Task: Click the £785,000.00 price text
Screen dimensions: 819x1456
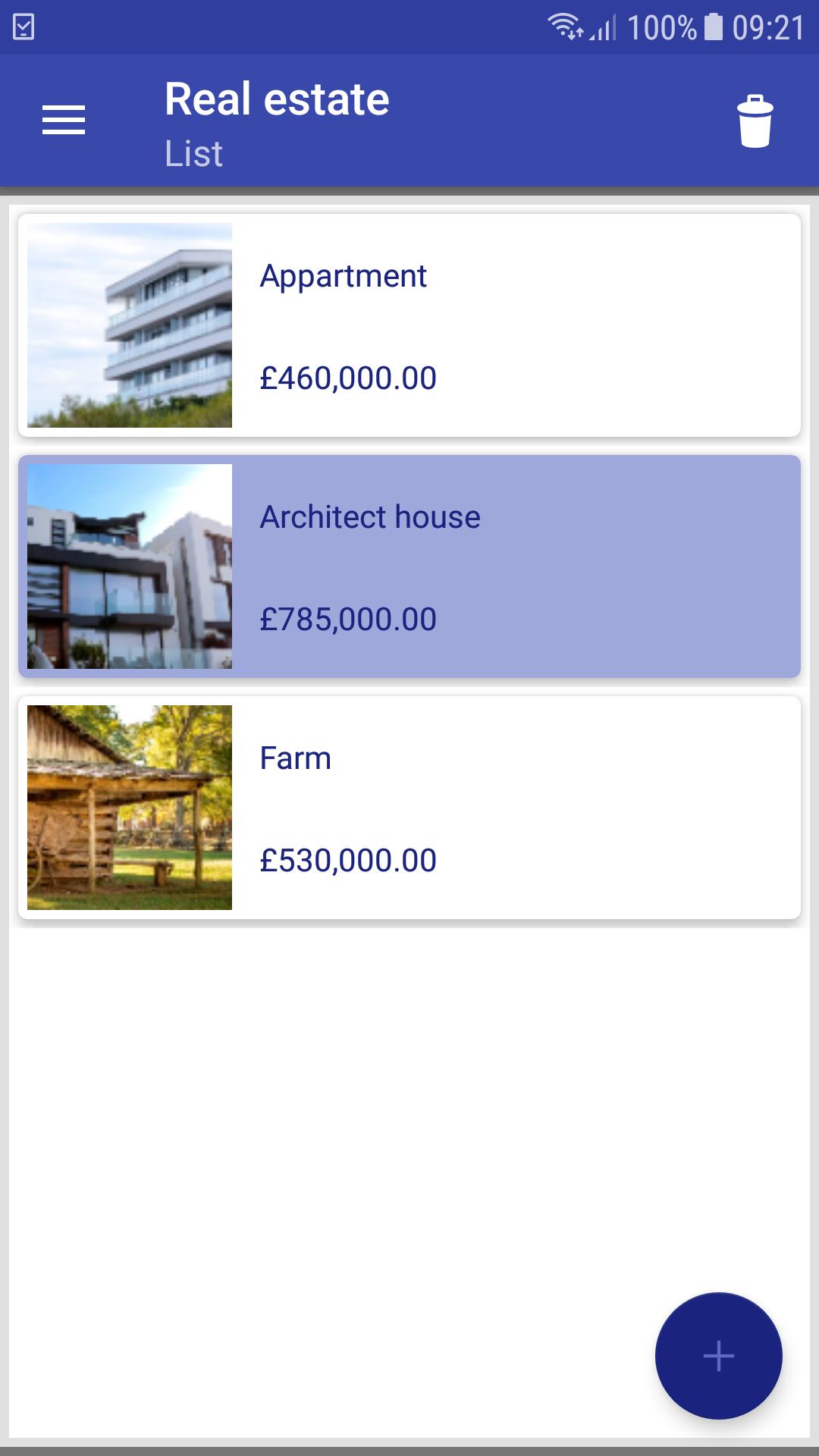Action: tap(347, 619)
